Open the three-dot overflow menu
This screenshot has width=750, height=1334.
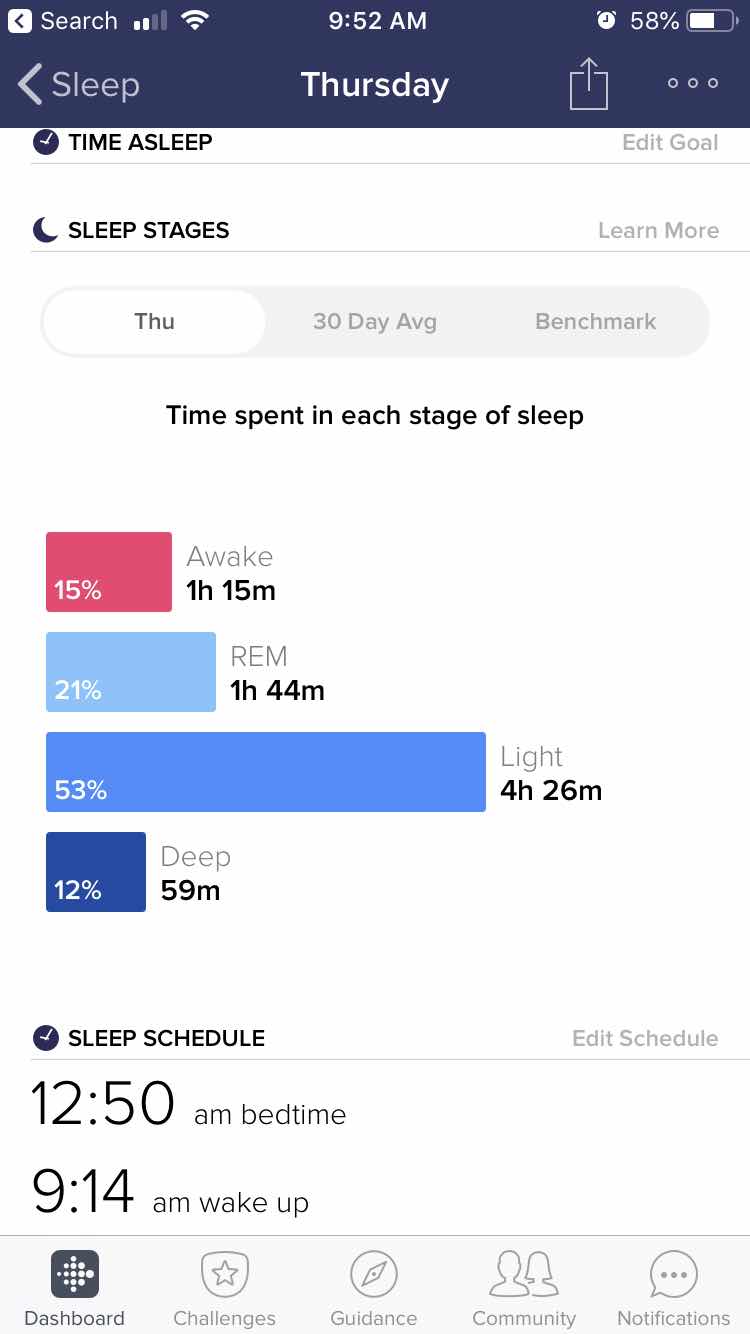pyautogui.click(x=693, y=83)
